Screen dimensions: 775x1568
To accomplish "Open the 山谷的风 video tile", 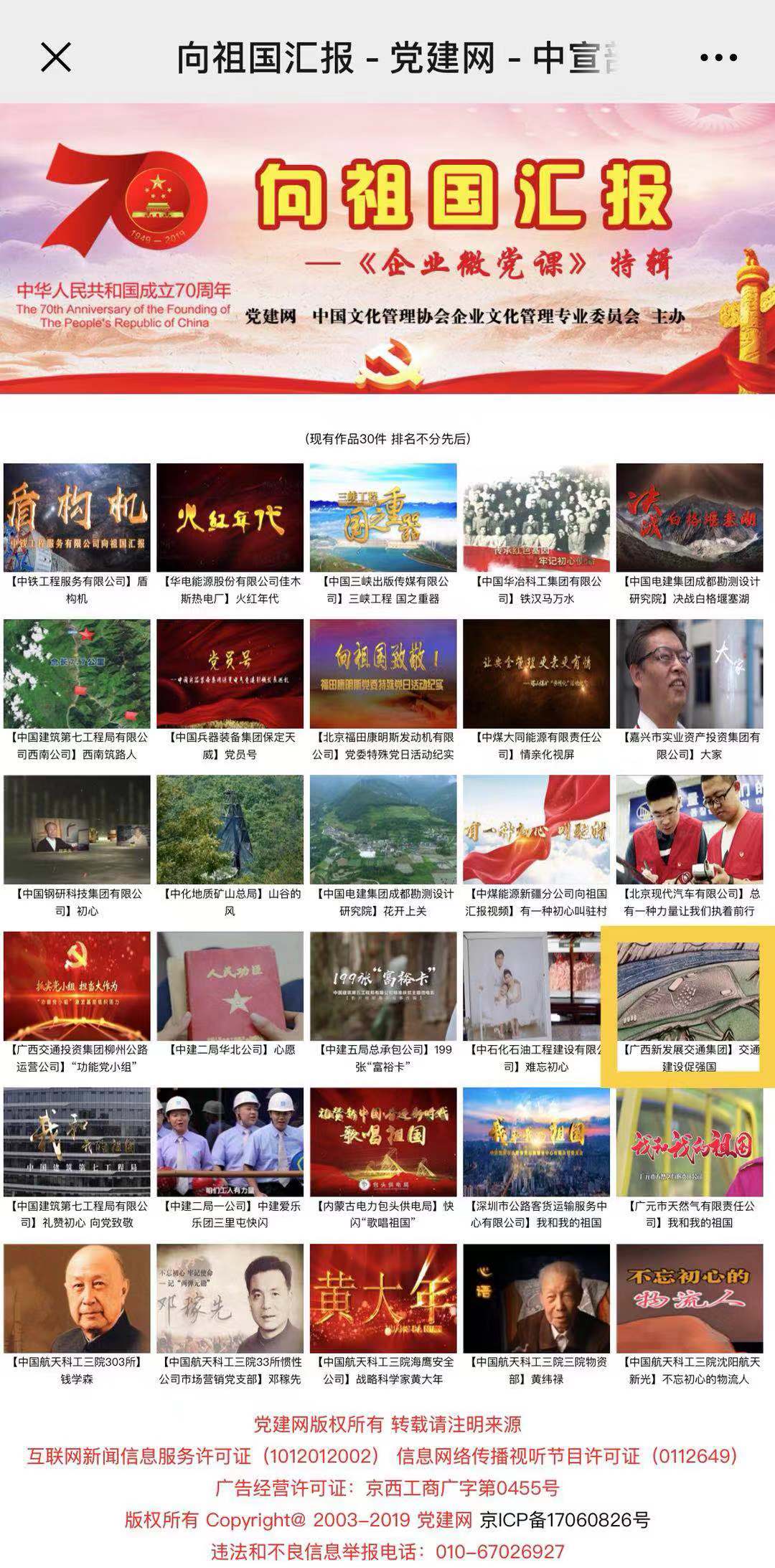I will pyautogui.click(x=230, y=829).
